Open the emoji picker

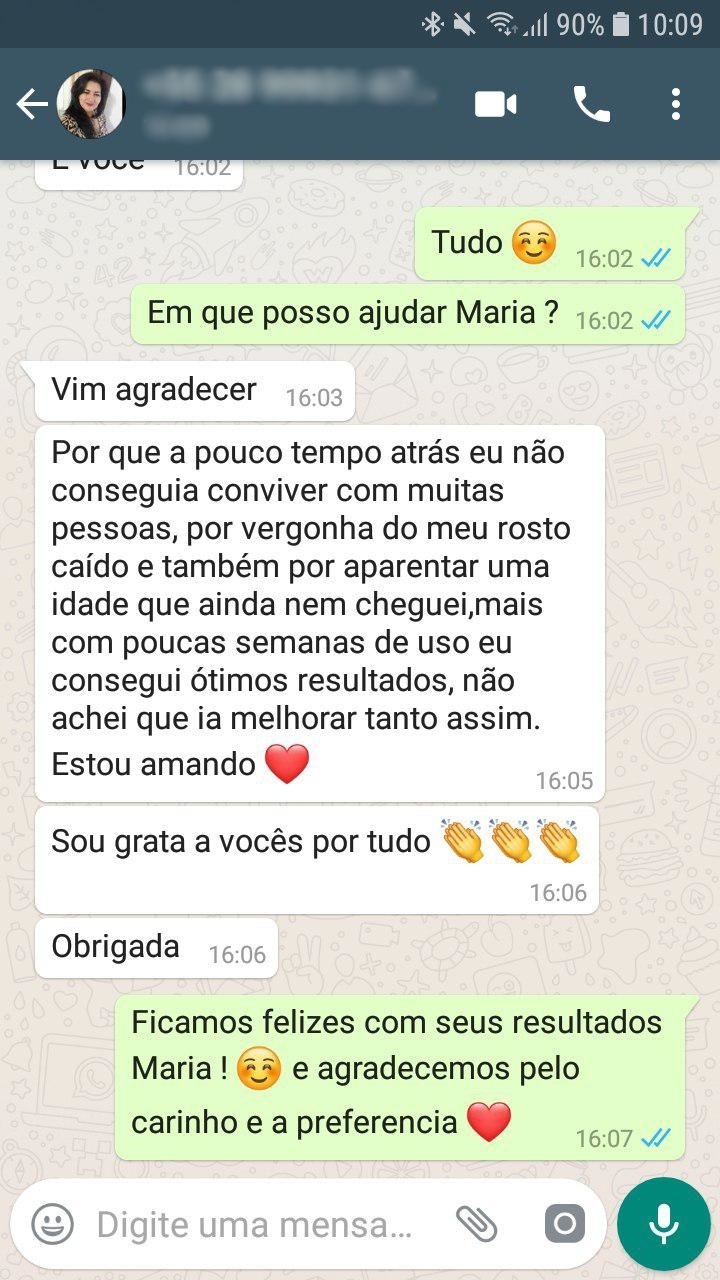tap(52, 1223)
